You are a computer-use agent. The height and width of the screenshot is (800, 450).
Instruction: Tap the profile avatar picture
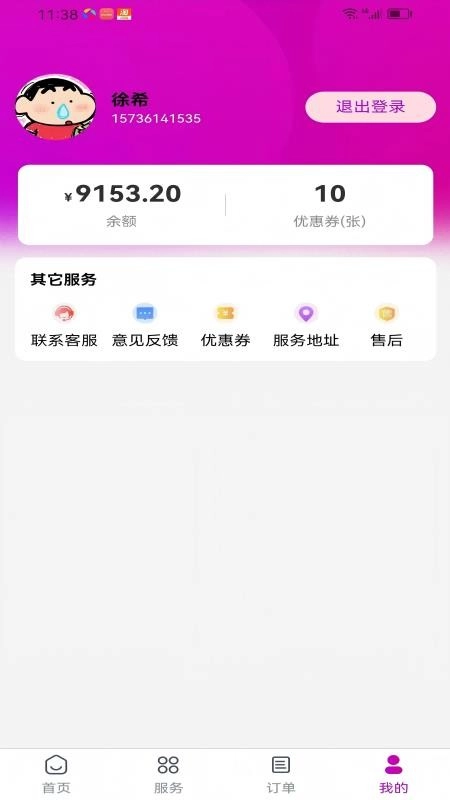(56, 108)
